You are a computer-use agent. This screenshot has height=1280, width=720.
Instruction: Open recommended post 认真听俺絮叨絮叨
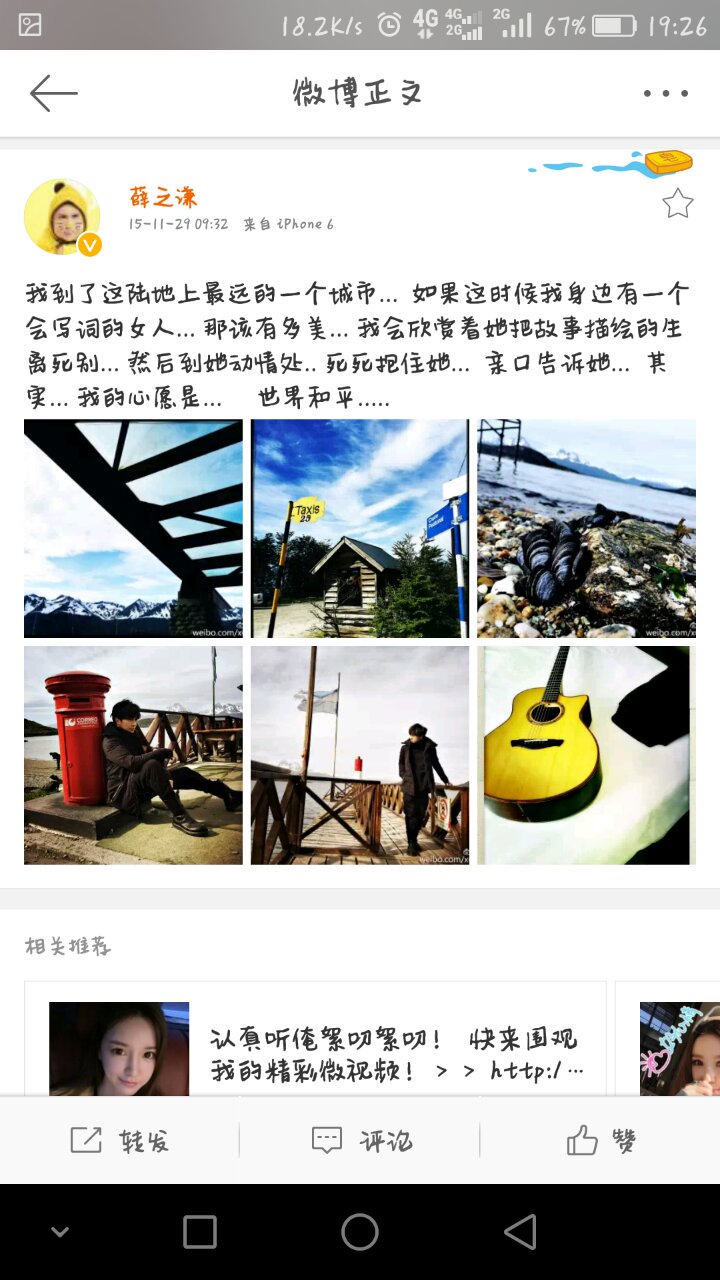click(x=315, y=1040)
